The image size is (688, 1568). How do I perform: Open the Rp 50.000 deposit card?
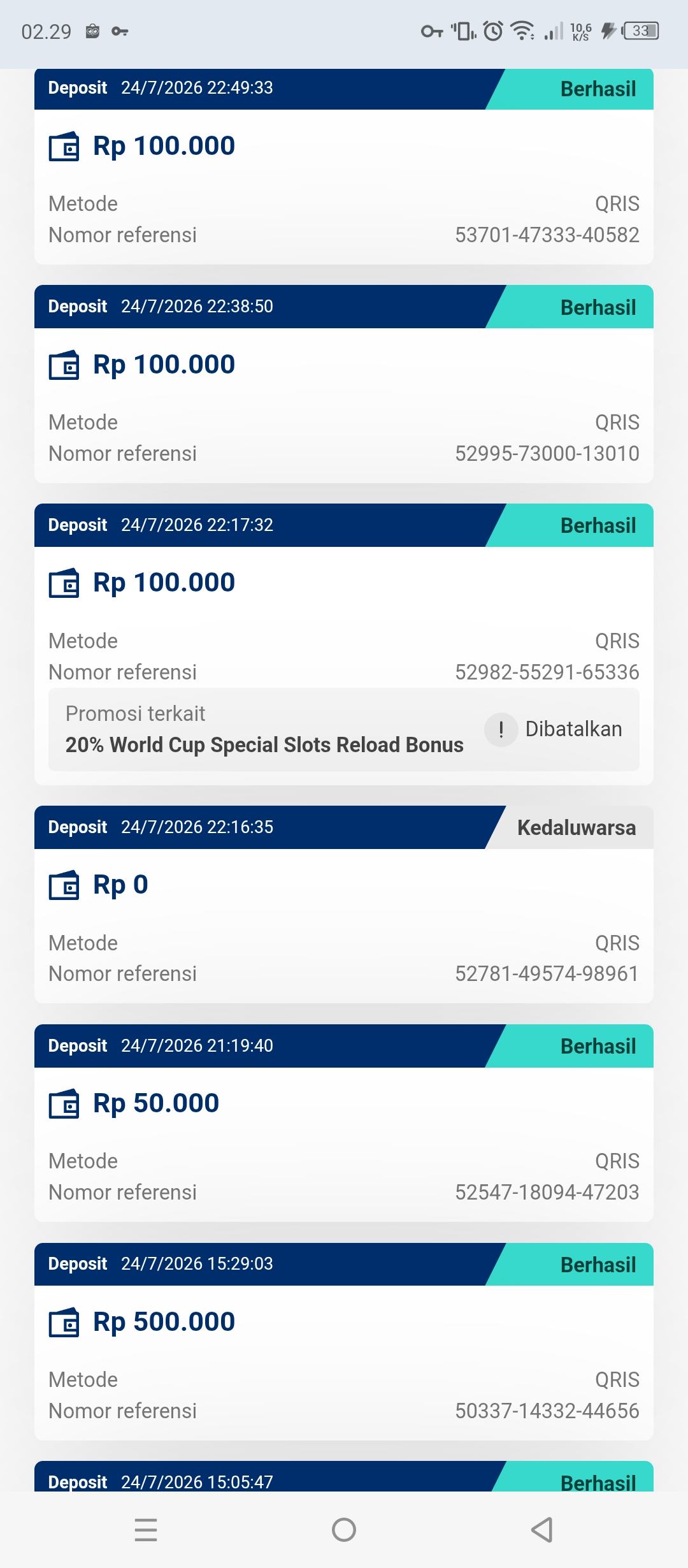pos(344,1123)
